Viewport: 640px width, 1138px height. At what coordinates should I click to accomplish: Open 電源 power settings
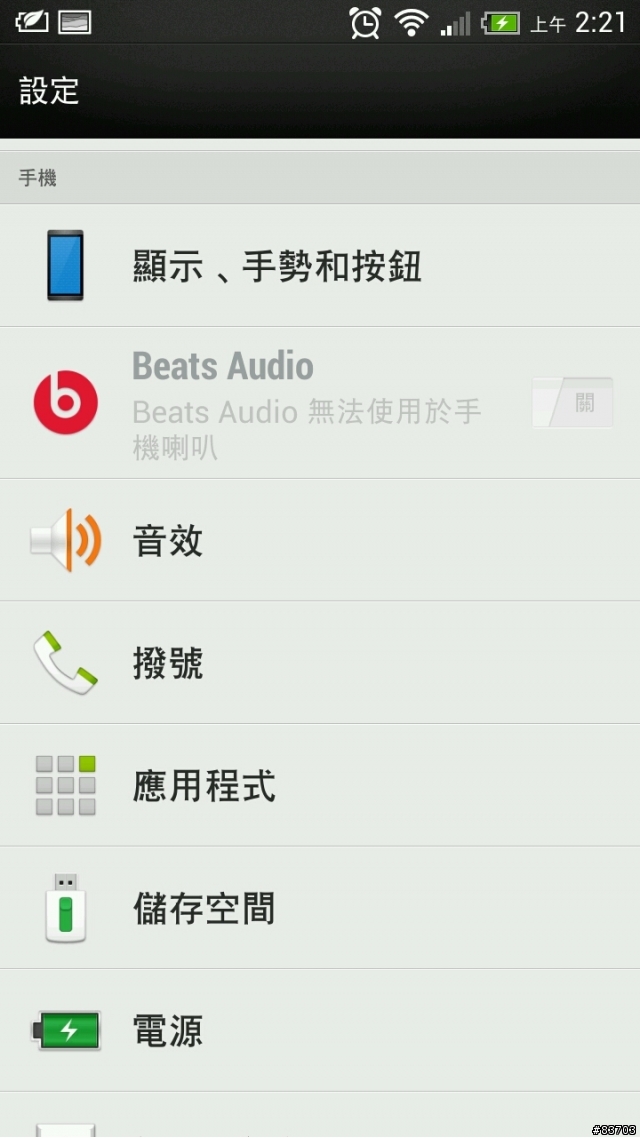click(x=320, y=1031)
